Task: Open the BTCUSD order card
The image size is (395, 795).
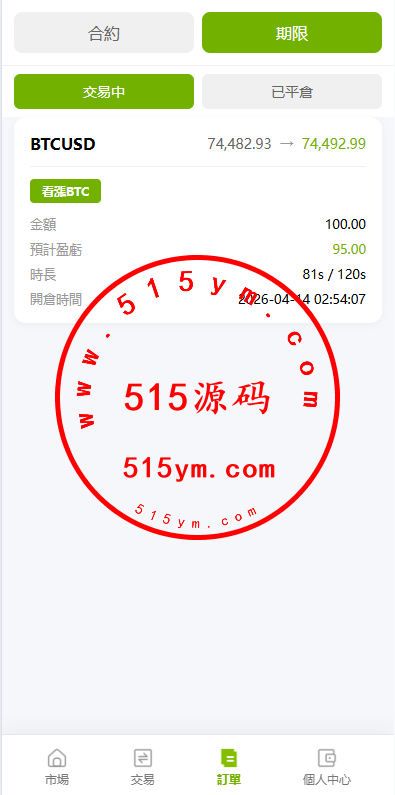Action: (198, 220)
